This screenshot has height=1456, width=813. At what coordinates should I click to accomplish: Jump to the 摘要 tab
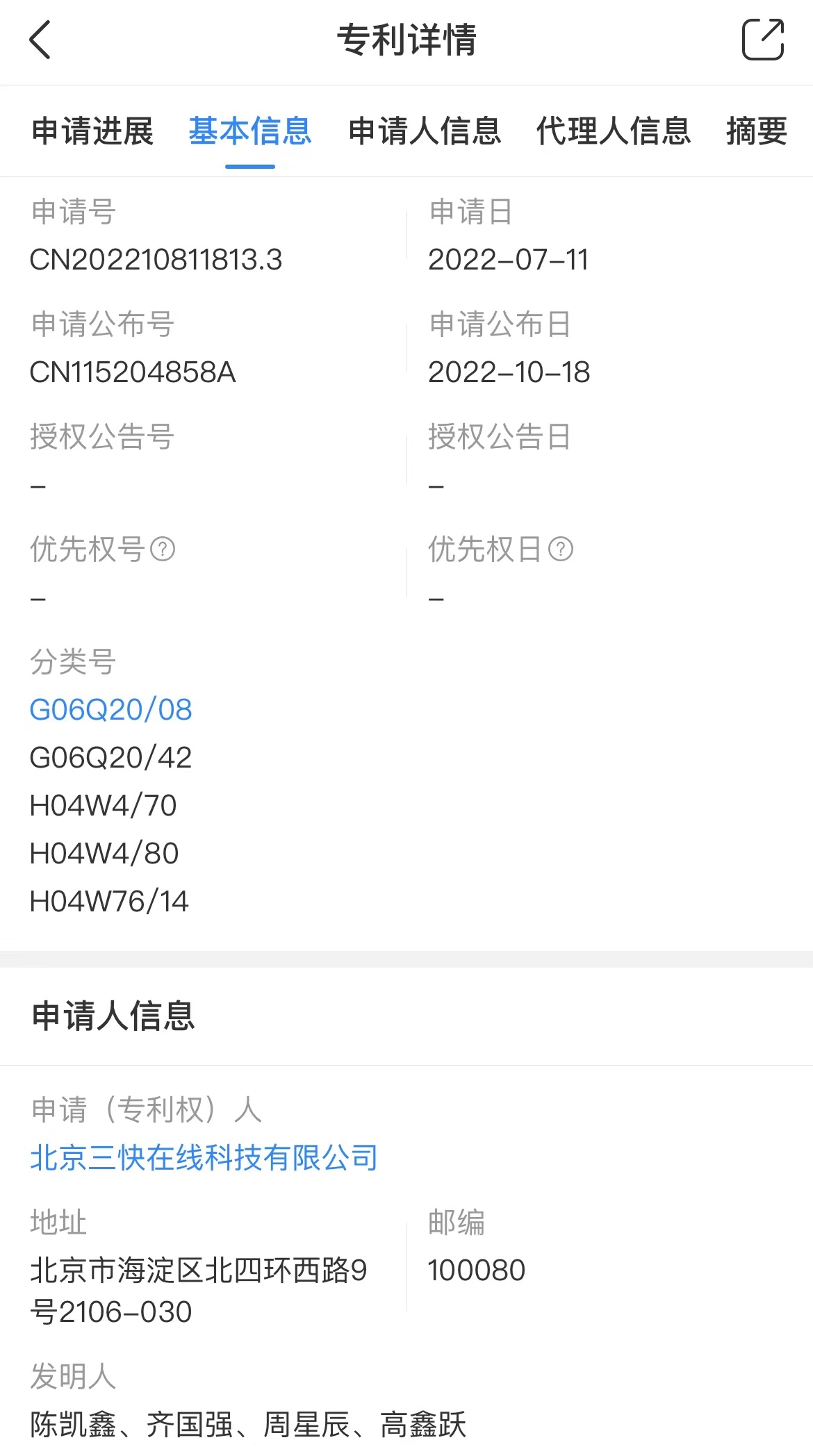coord(757,131)
